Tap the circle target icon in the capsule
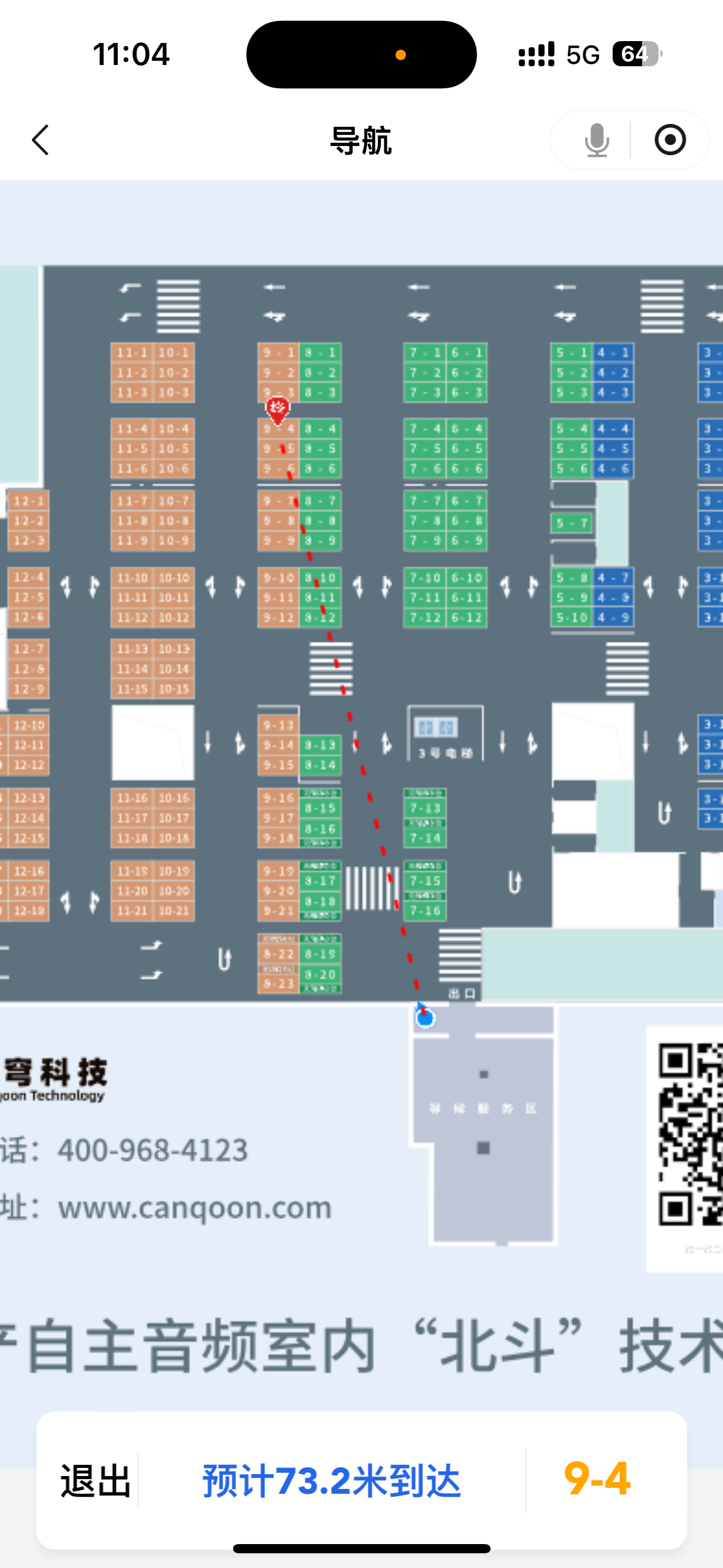 coord(670,140)
